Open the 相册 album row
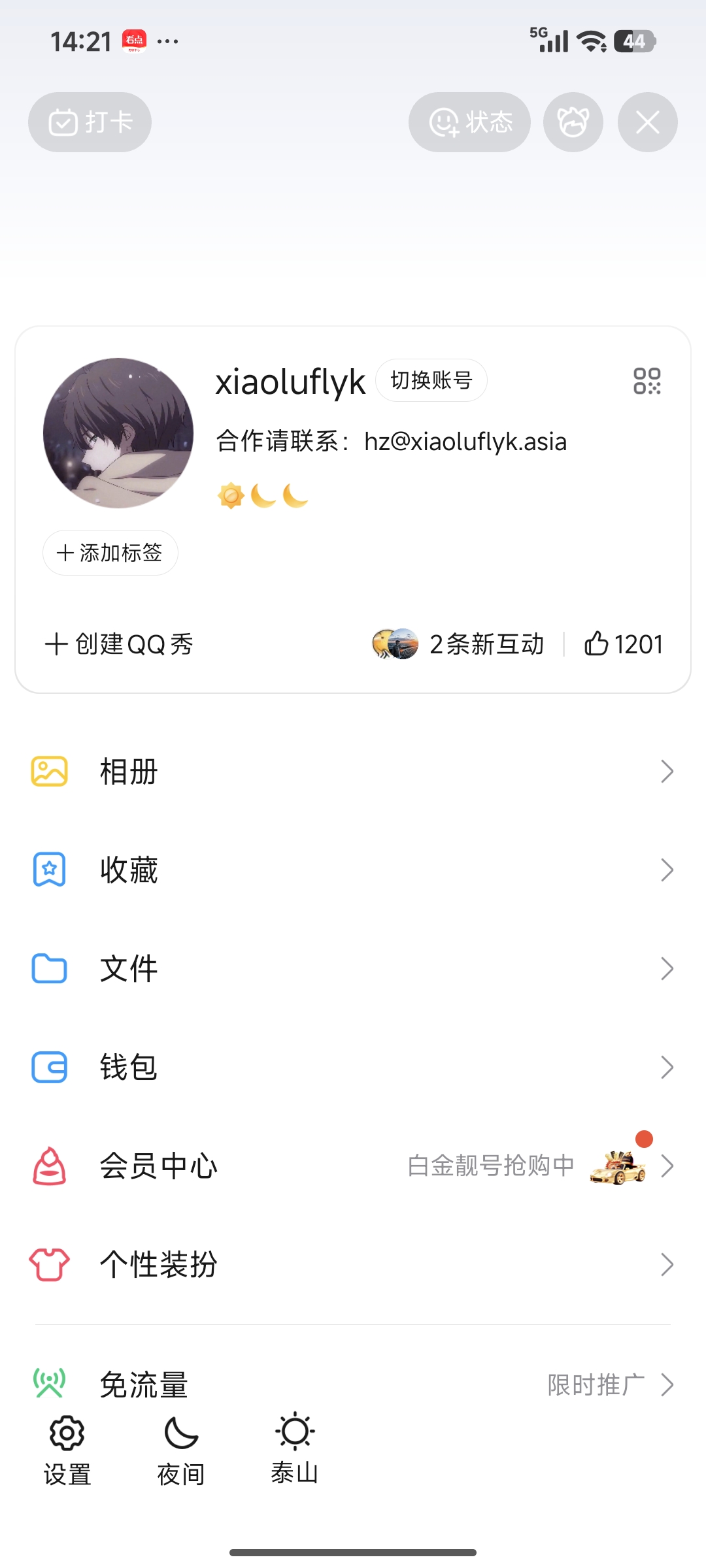706x1568 pixels. click(x=353, y=772)
